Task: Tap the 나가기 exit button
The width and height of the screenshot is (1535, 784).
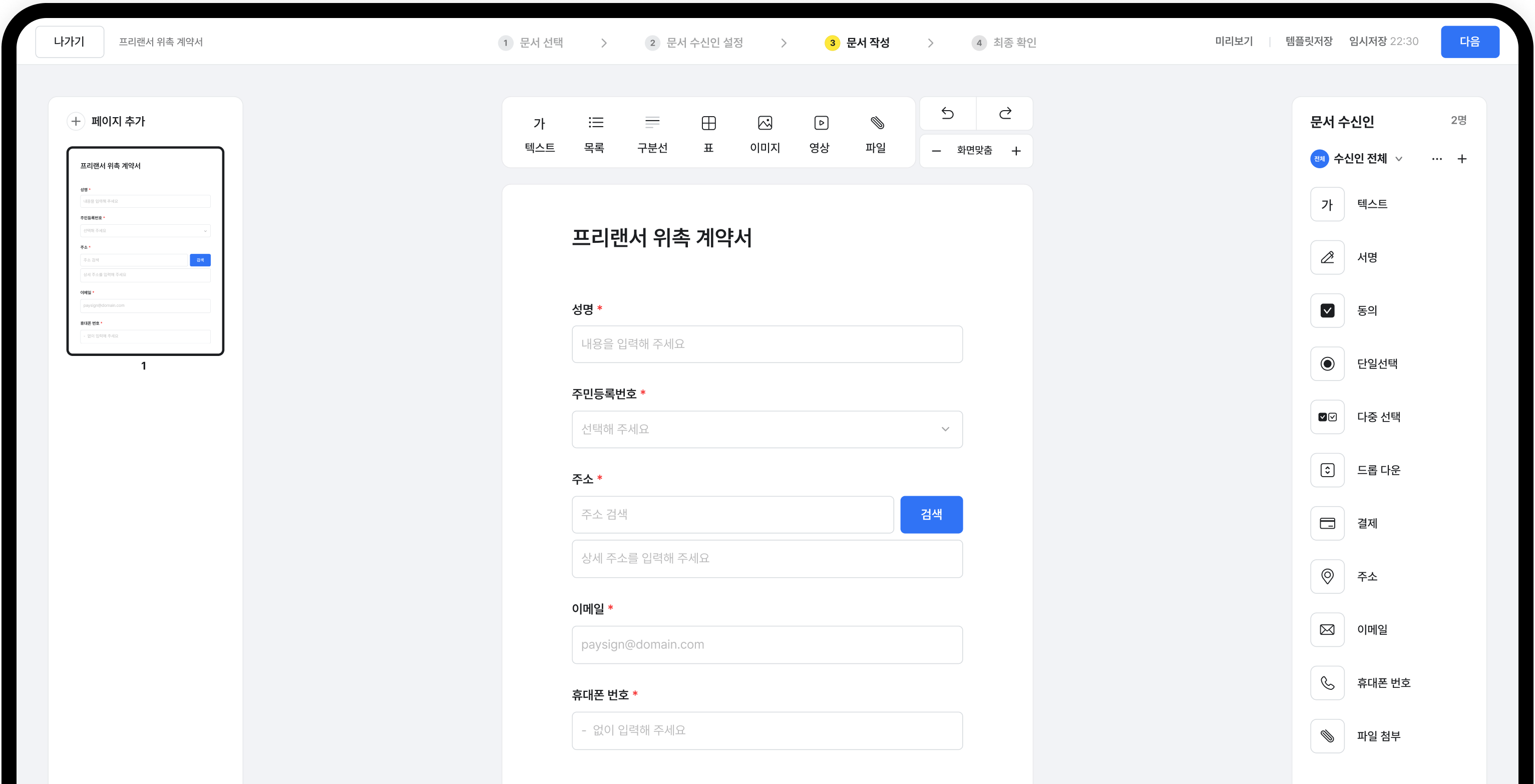Action: pos(69,42)
